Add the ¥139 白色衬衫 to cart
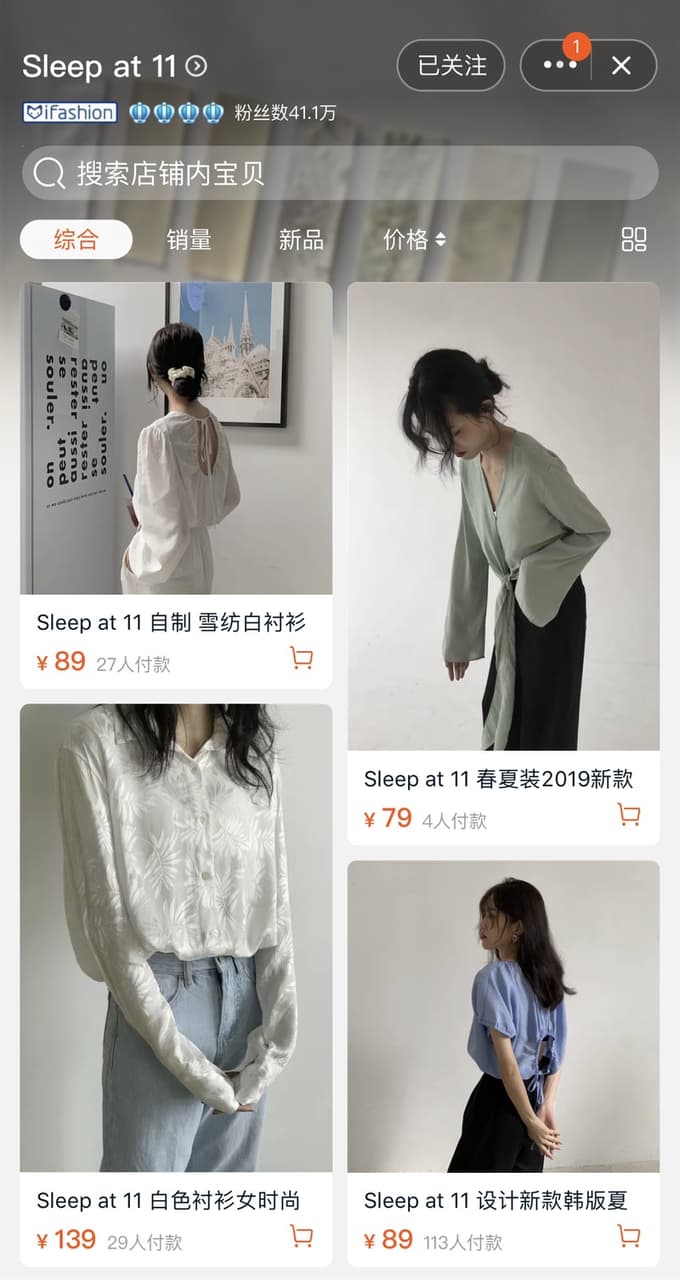Image resolution: width=680 pixels, height=1280 pixels. tap(301, 1236)
